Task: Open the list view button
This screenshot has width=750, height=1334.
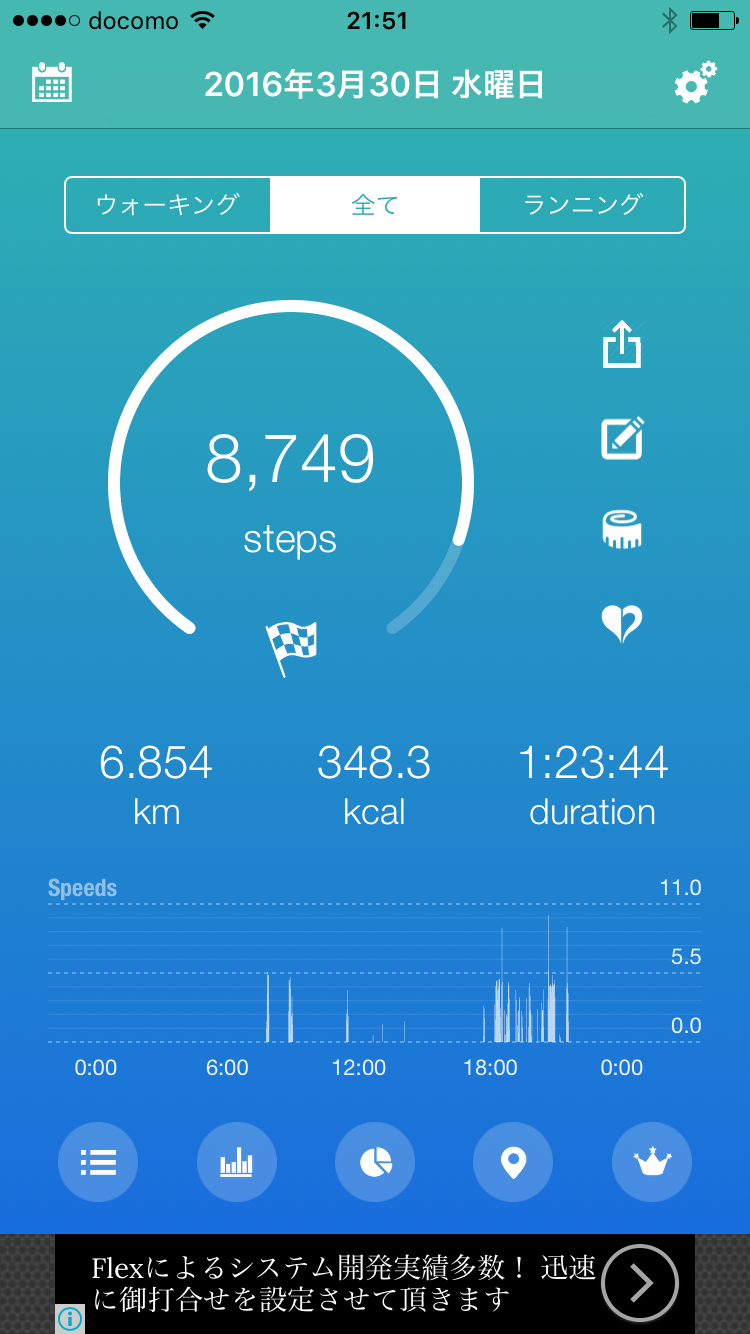Action: pyautogui.click(x=98, y=1162)
